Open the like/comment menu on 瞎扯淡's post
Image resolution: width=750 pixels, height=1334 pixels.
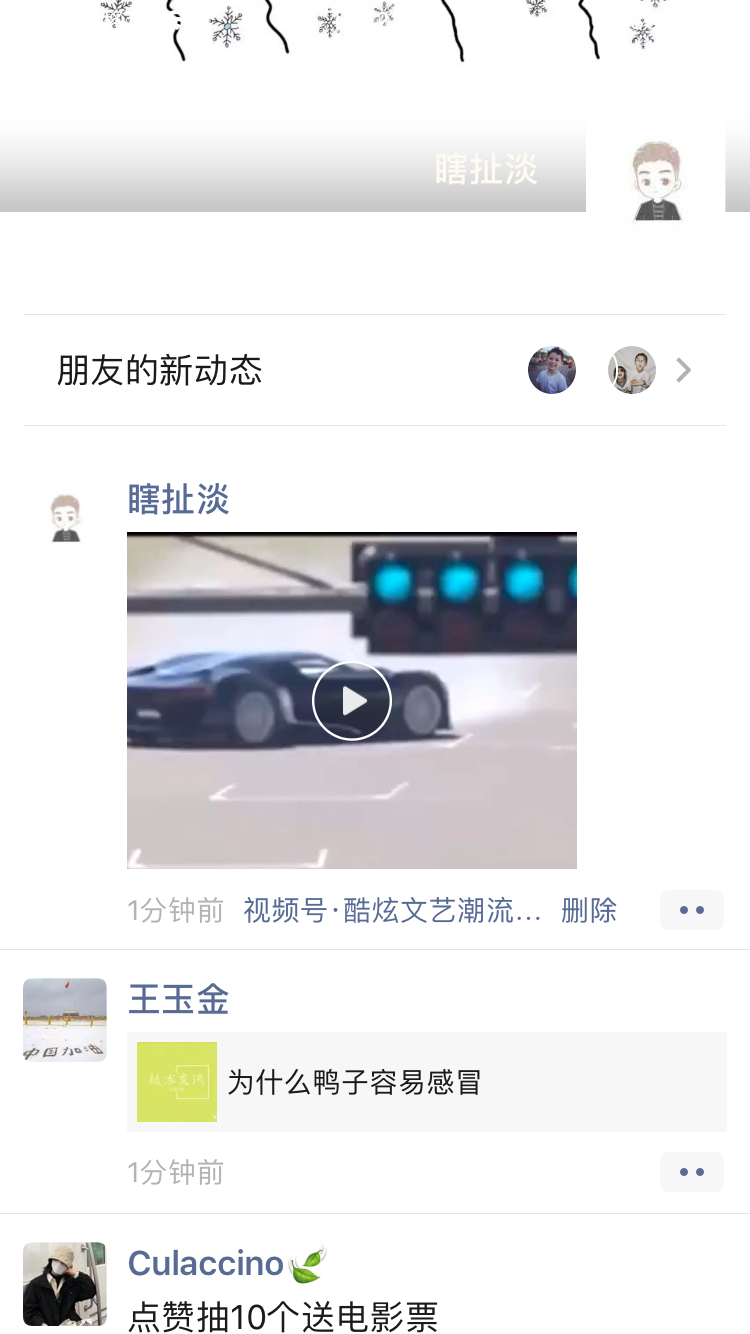point(691,911)
